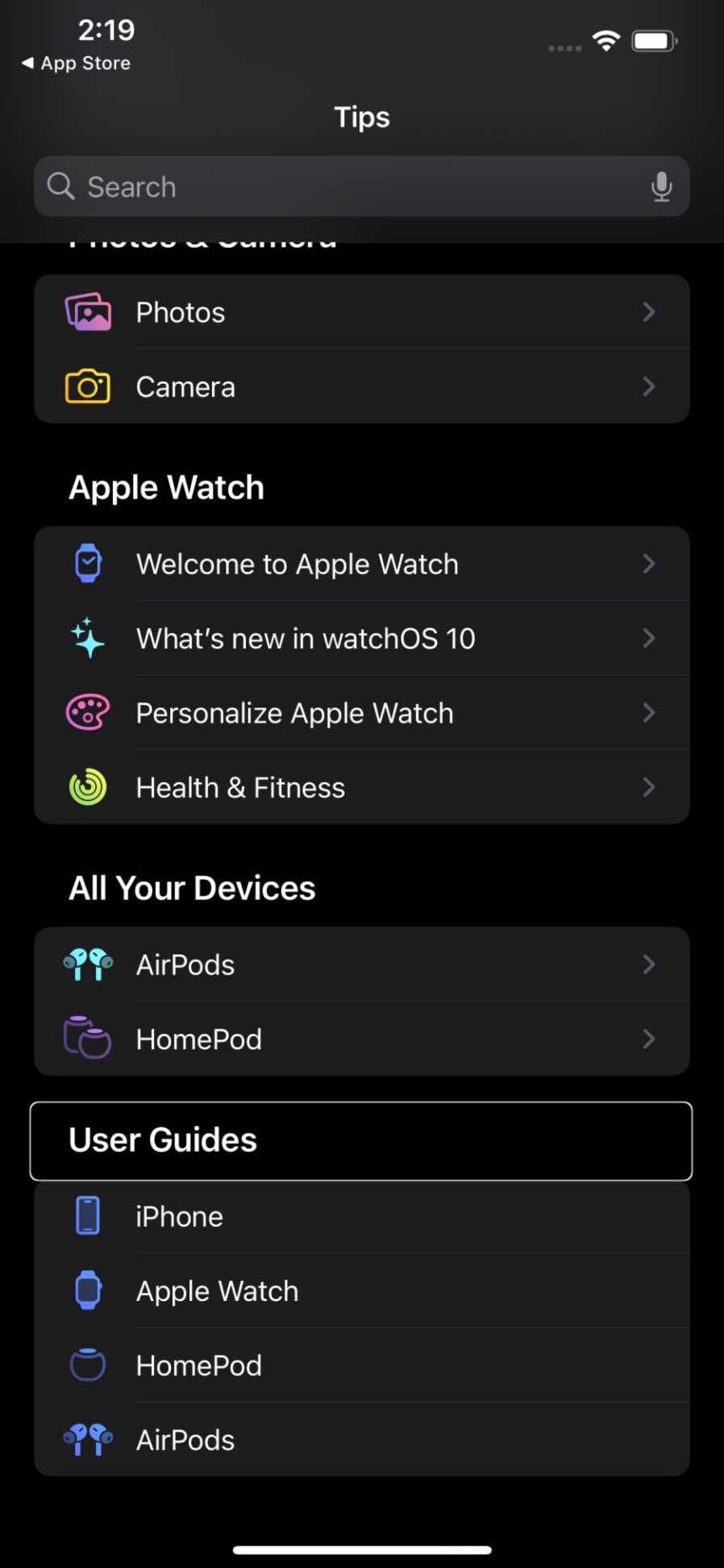Screen dimensions: 724x1568
Task: Select the HomePod icon under All Your Devices
Action: pyautogui.click(x=87, y=1038)
